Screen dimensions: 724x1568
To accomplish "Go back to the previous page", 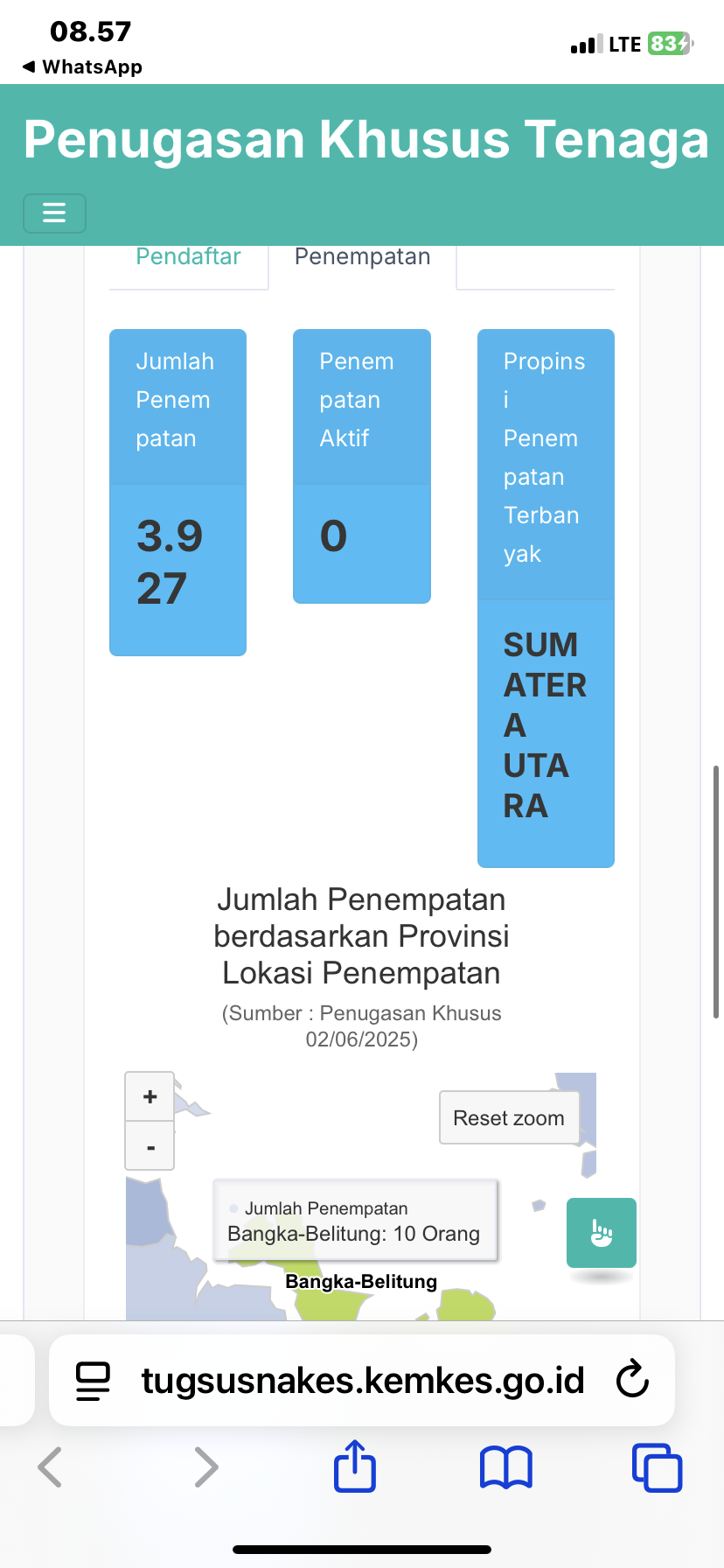I will click(51, 1467).
